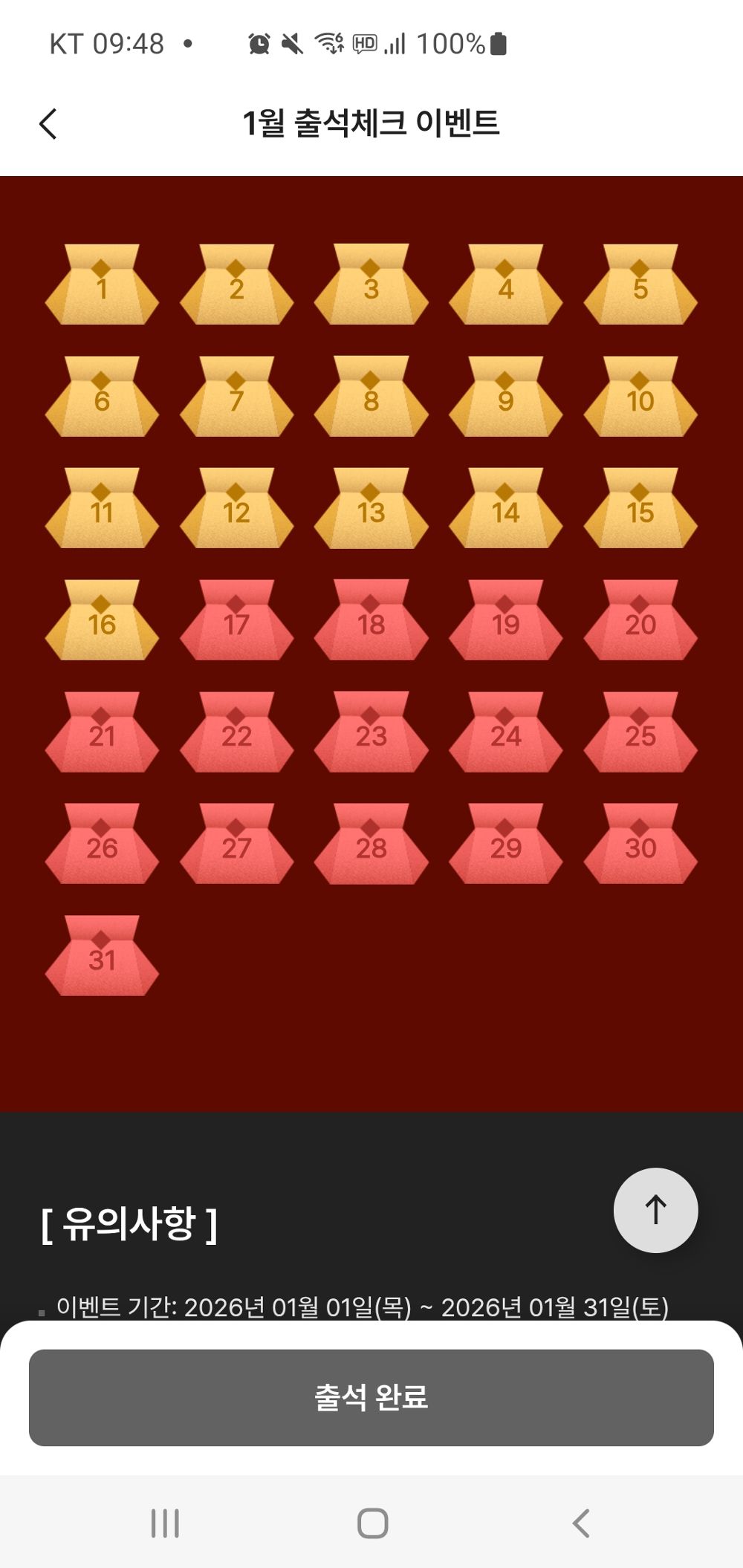Go to the home screen
The width and height of the screenshot is (743, 1568).
[x=372, y=1523]
